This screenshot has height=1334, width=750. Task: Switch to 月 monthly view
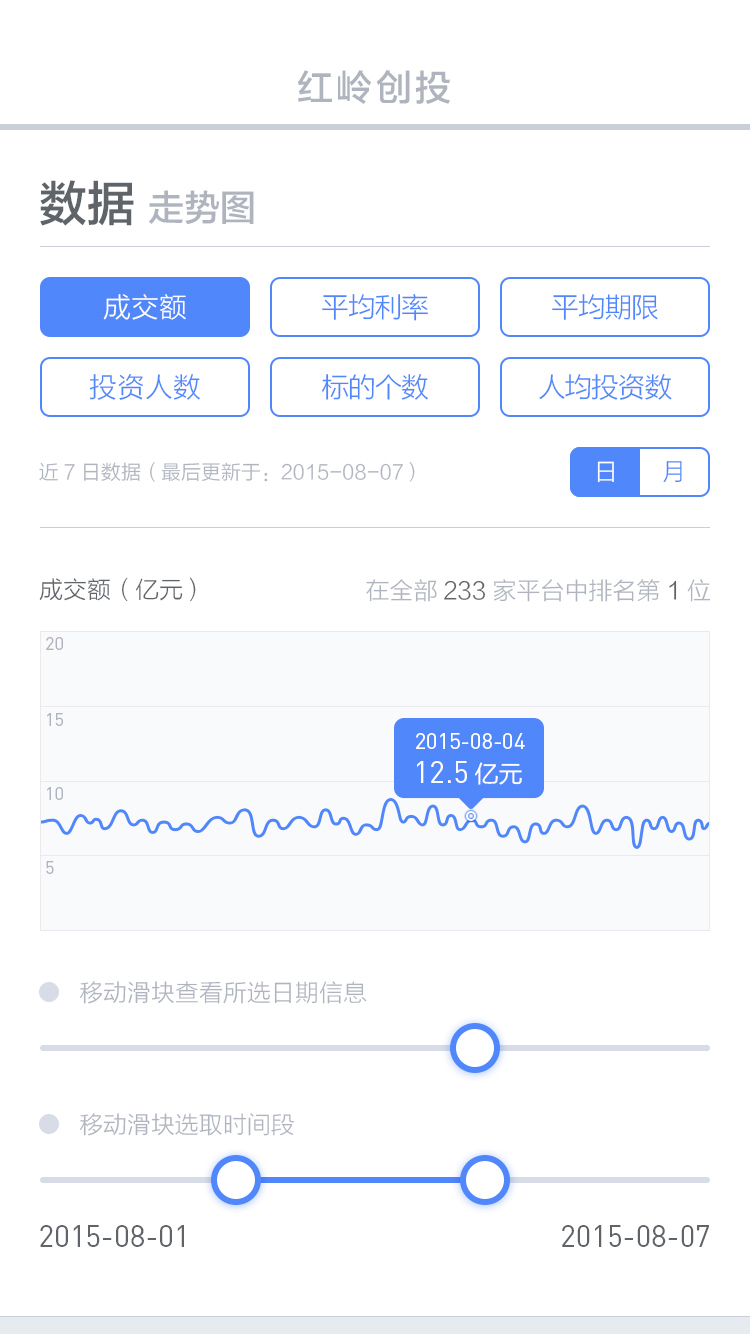pyautogui.click(x=674, y=471)
